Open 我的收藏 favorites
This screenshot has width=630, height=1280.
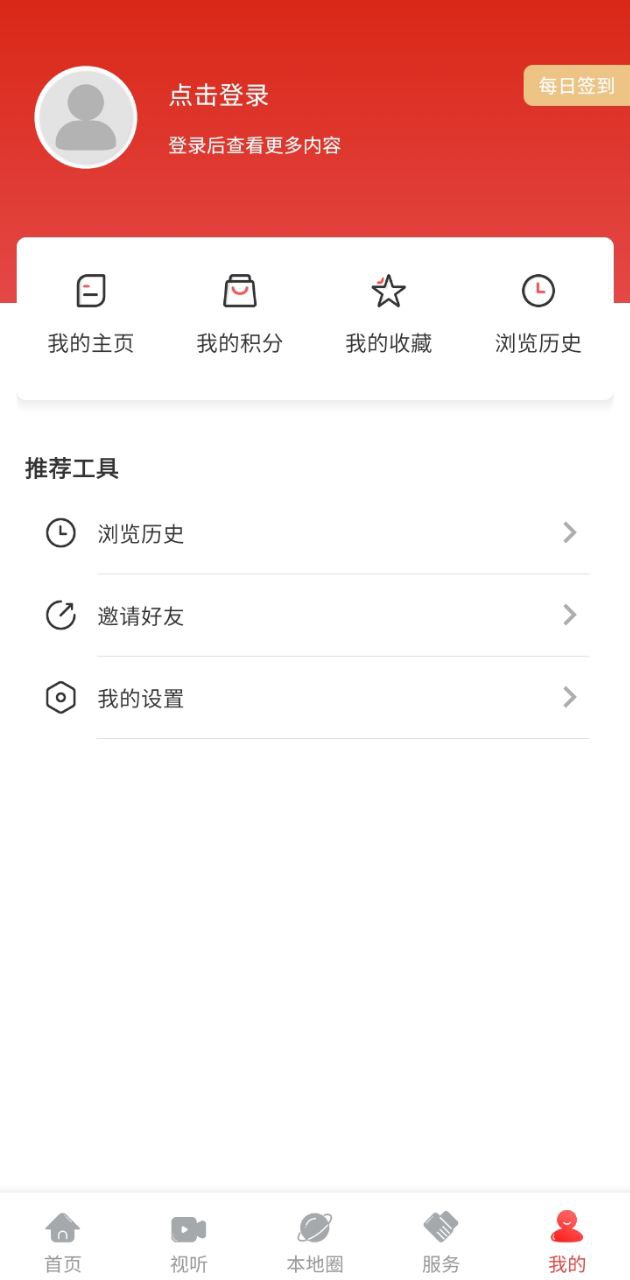click(389, 315)
